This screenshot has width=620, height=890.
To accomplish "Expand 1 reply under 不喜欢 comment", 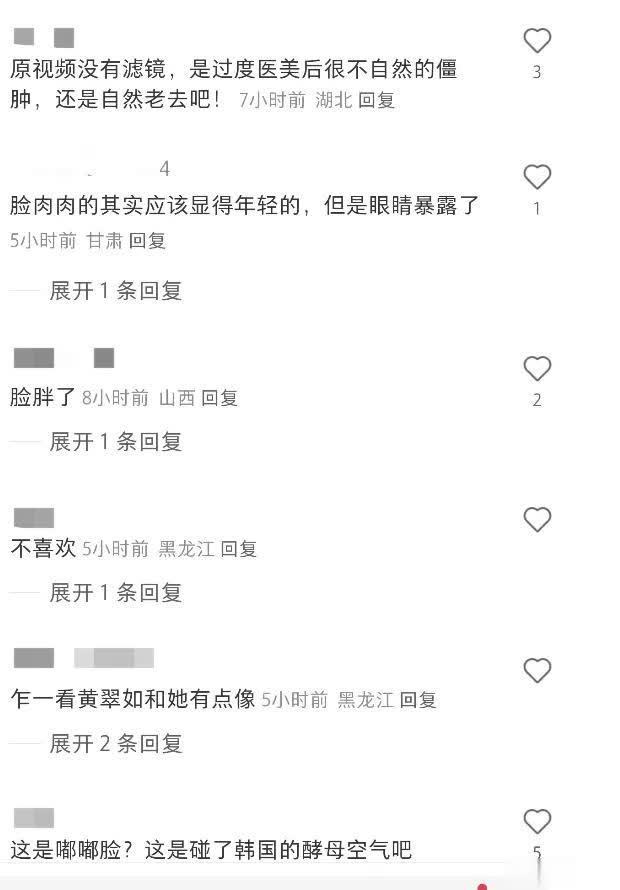I will [x=115, y=592].
